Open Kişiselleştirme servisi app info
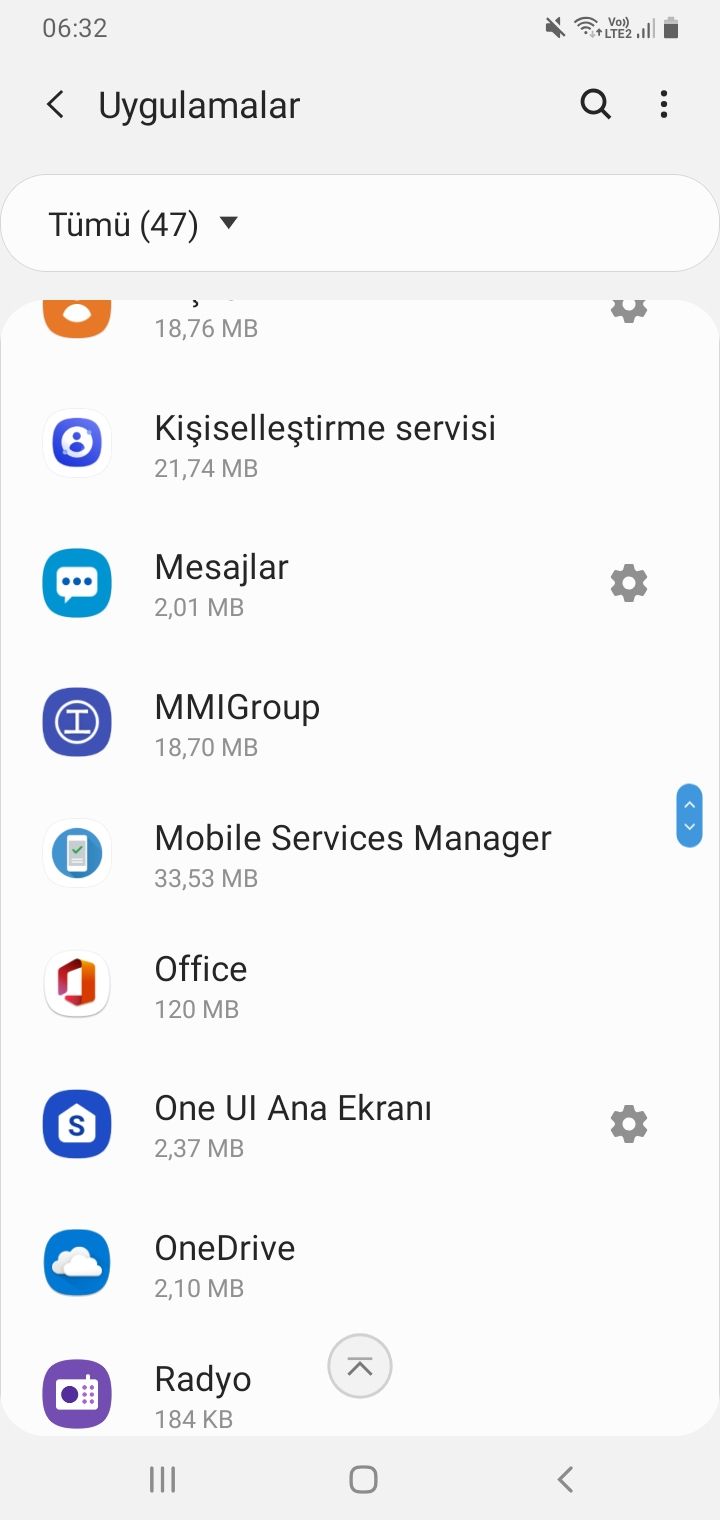 [325, 444]
